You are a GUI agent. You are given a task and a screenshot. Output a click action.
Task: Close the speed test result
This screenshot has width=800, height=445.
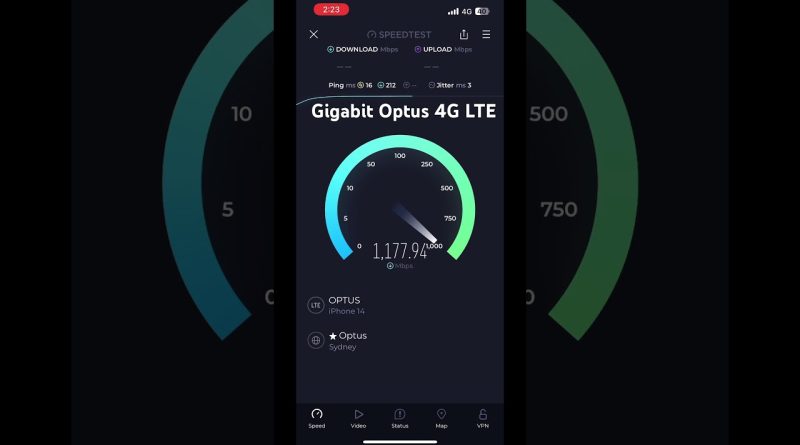coord(314,34)
